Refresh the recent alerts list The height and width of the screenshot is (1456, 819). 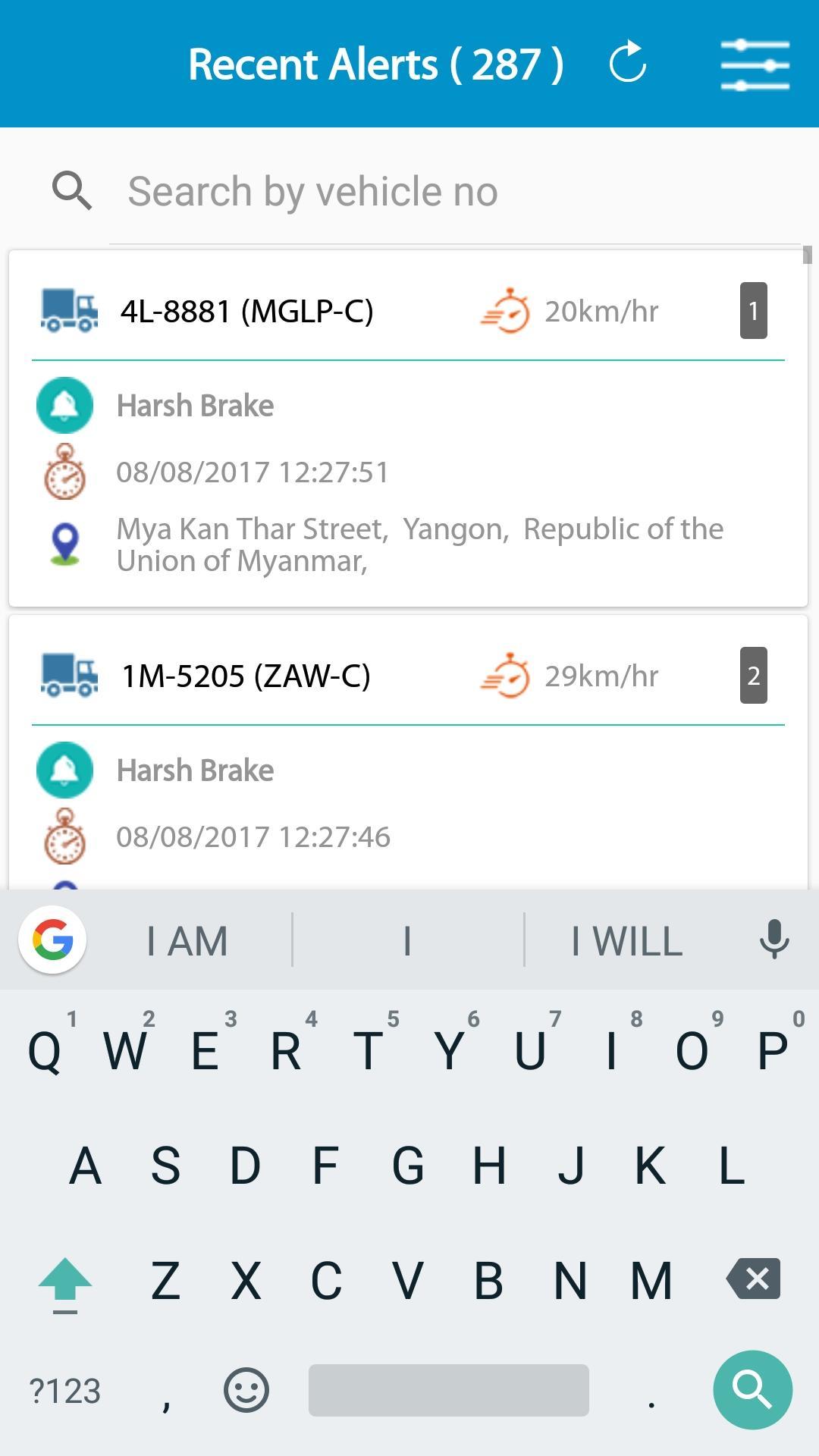tap(628, 62)
